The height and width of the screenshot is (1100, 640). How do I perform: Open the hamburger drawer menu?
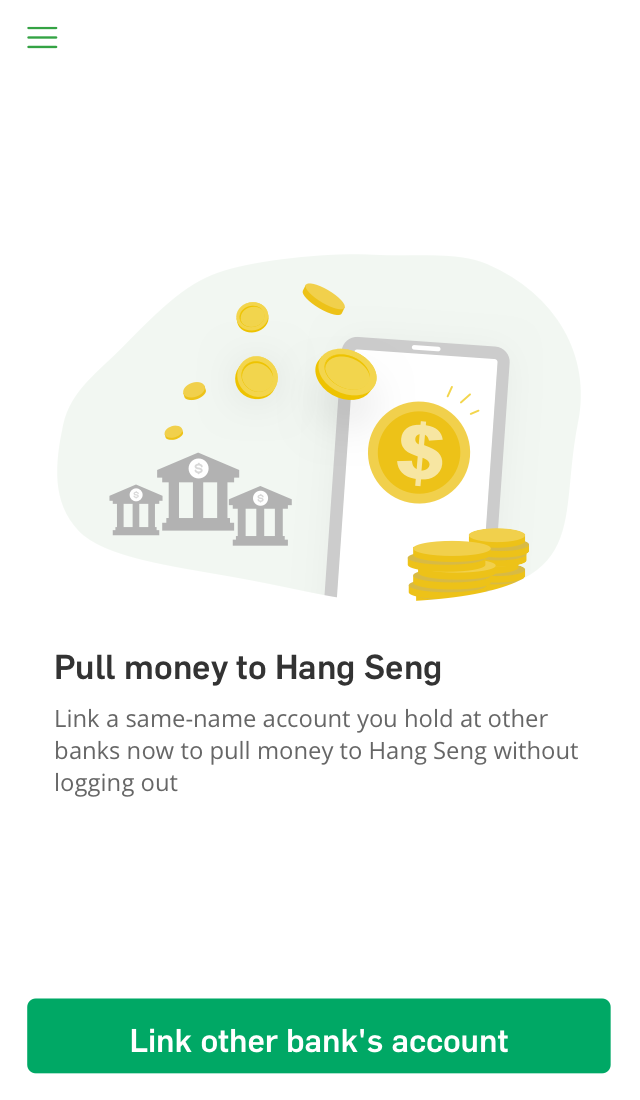42,38
